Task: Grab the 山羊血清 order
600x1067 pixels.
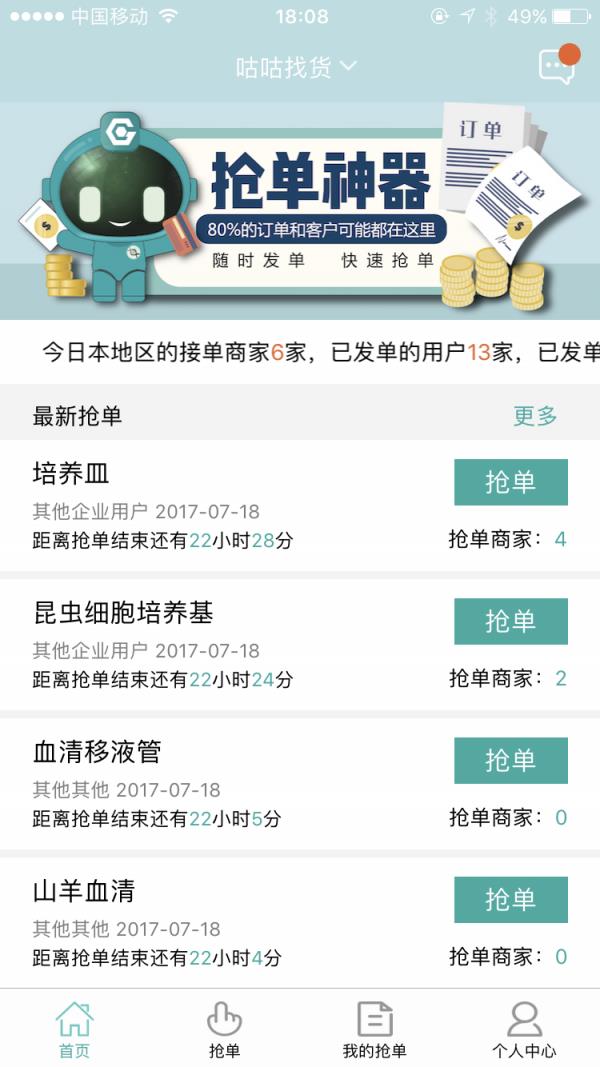Action: tap(511, 900)
